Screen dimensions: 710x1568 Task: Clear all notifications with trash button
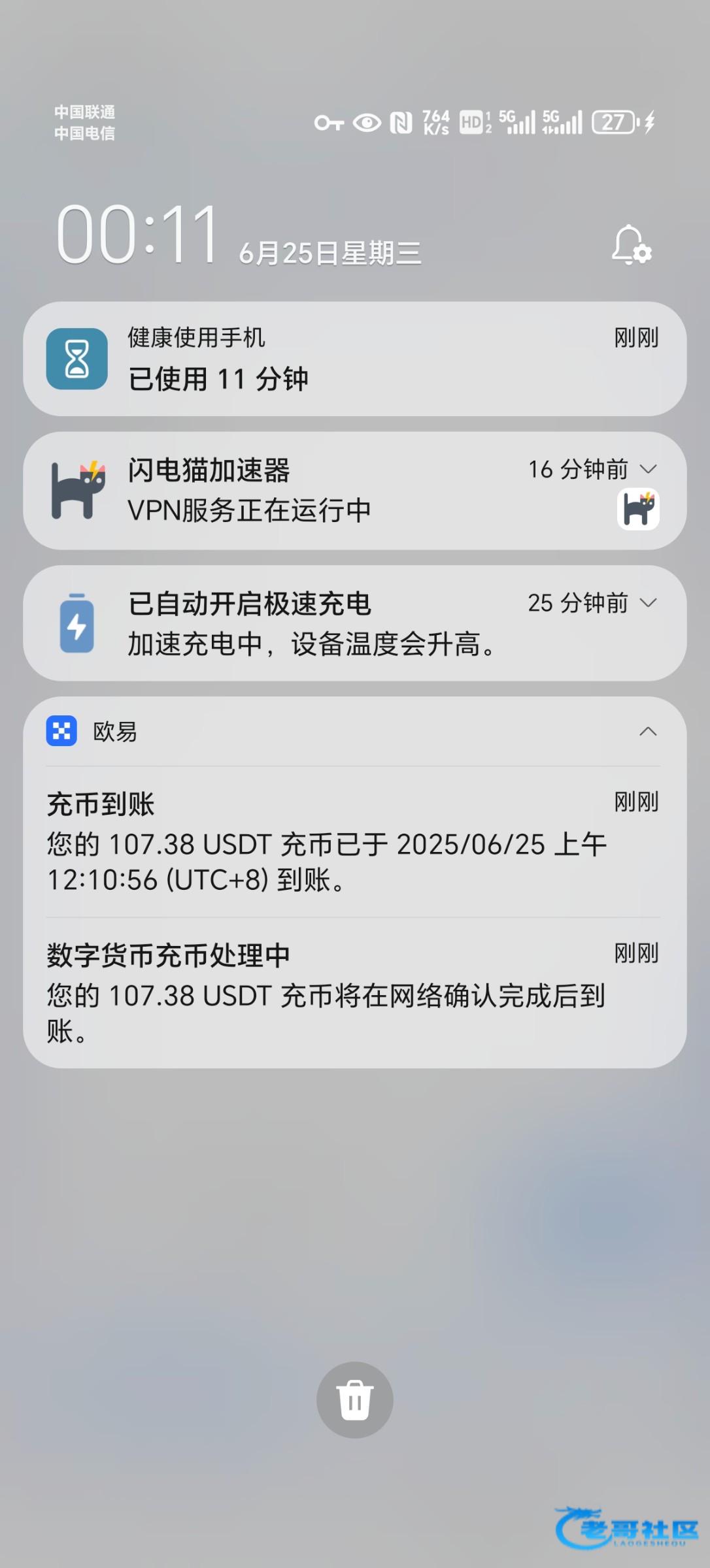pyautogui.click(x=355, y=1399)
